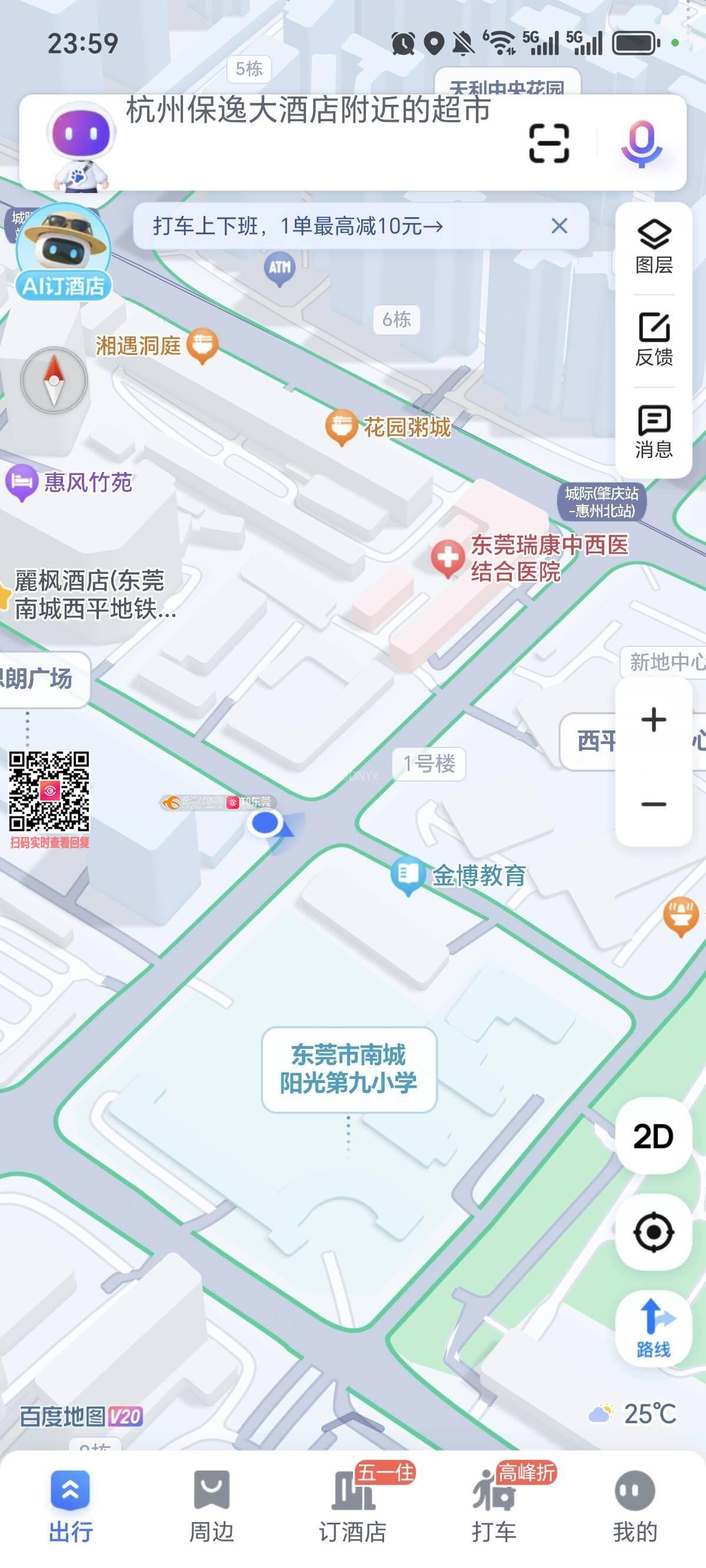Screen dimensions: 706x1568
Task: Switch to the 打车 tab
Action: tap(494, 1506)
